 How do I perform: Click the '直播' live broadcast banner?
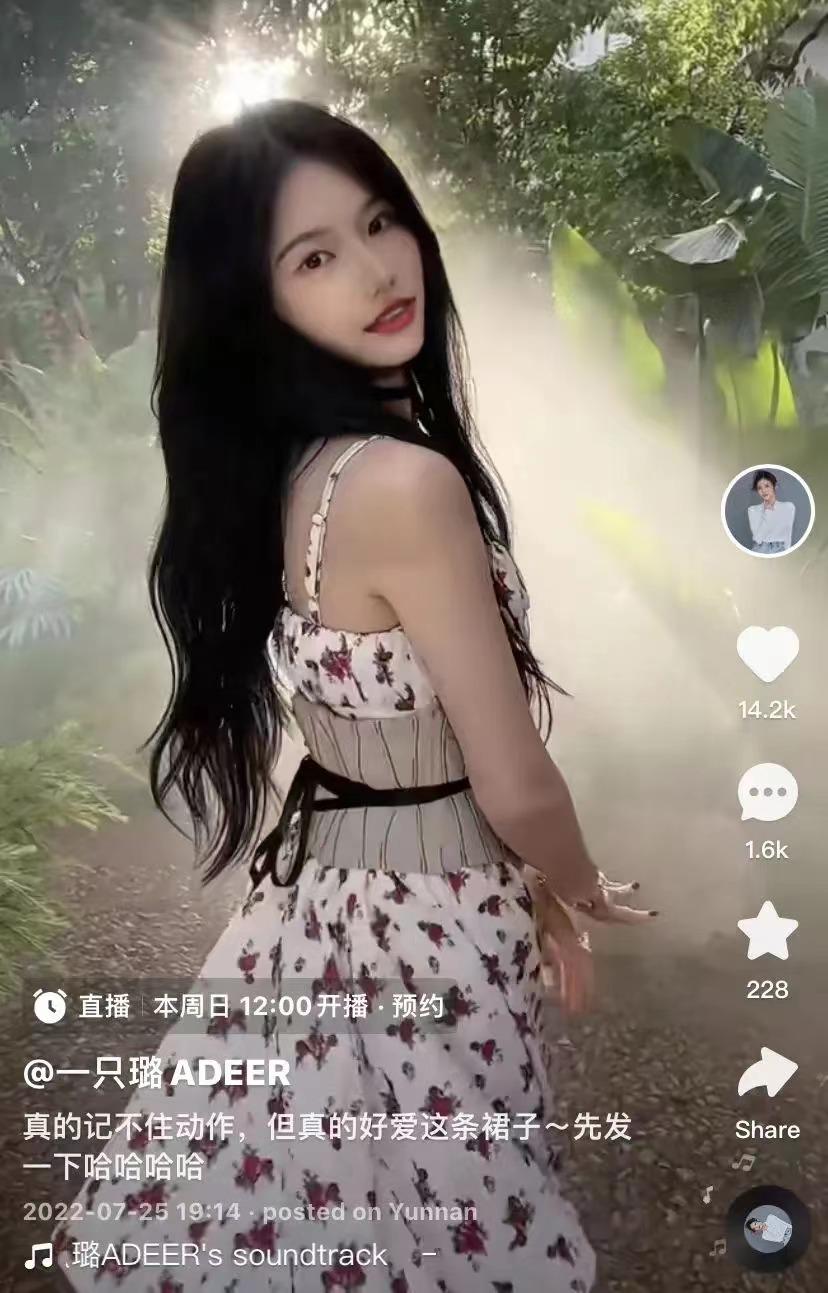tap(103, 1007)
